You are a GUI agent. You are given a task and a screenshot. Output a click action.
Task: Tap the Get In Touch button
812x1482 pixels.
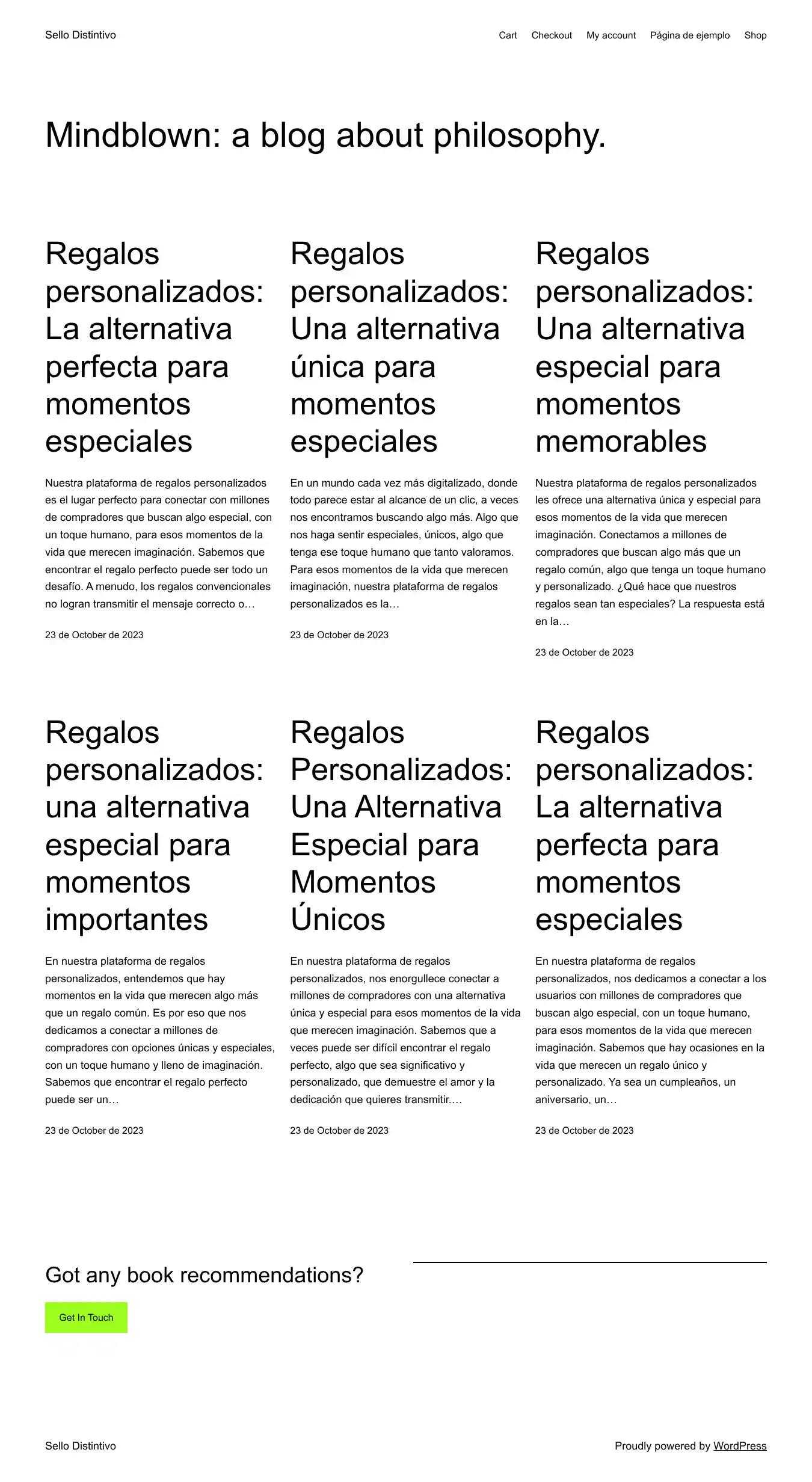click(x=86, y=1317)
